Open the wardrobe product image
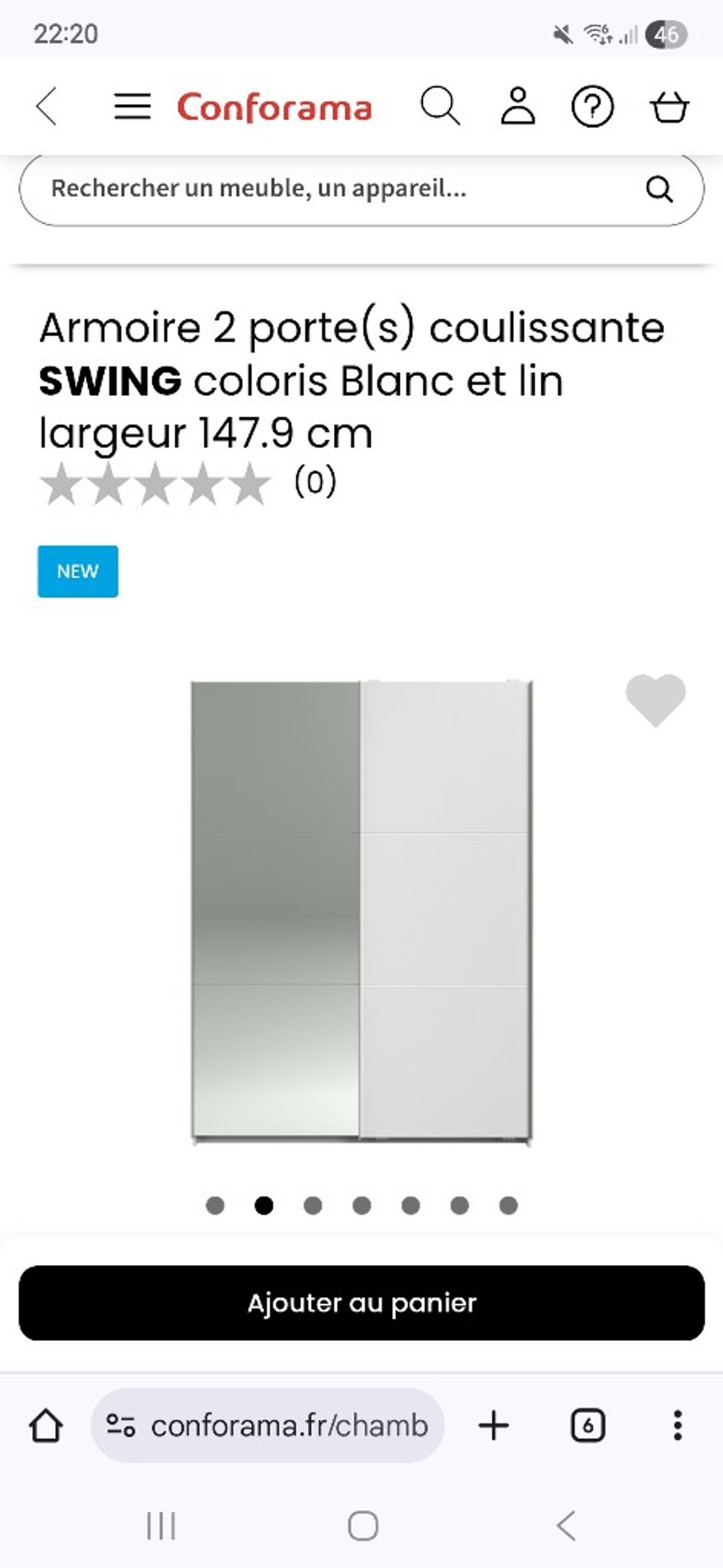 tap(361, 911)
